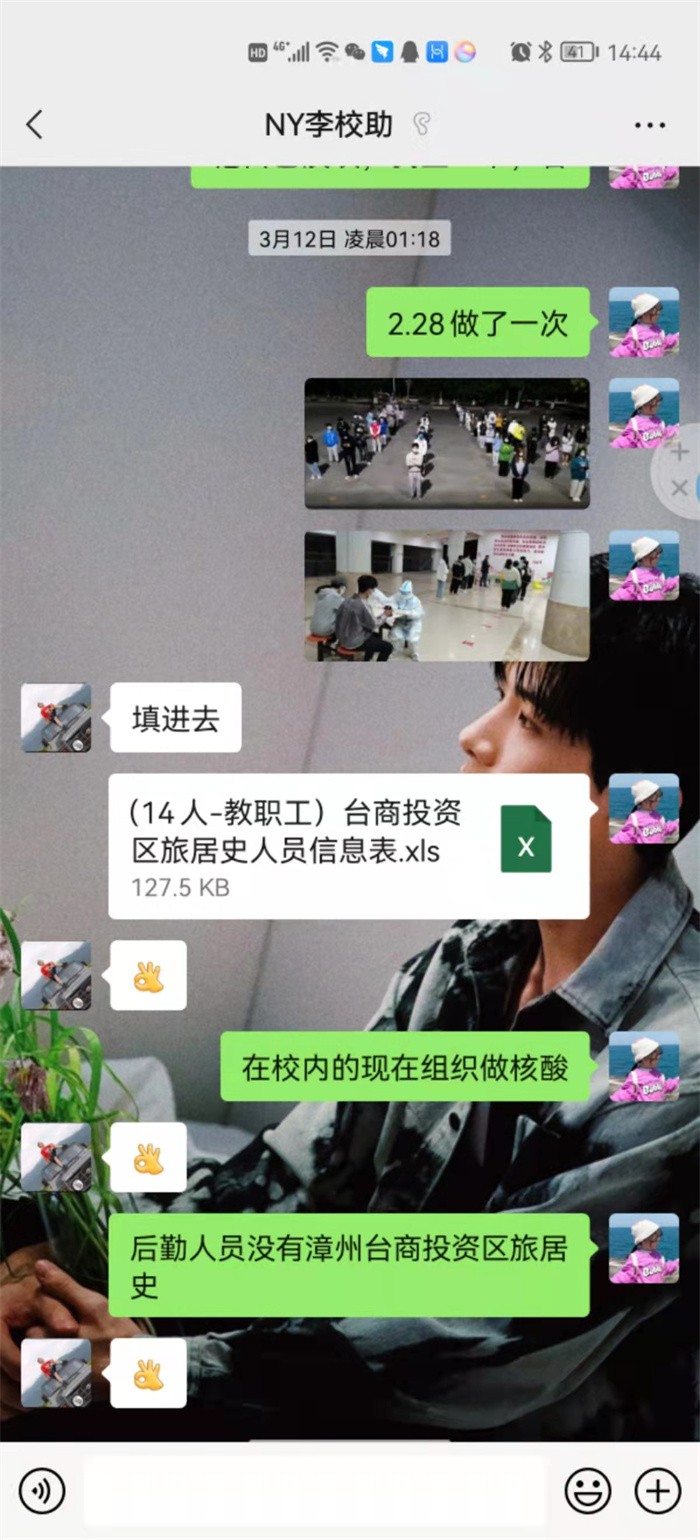The width and height of the screenshot is (700, 1540).
Task: Open the plus attachment menu
Action: [657, 1491]
